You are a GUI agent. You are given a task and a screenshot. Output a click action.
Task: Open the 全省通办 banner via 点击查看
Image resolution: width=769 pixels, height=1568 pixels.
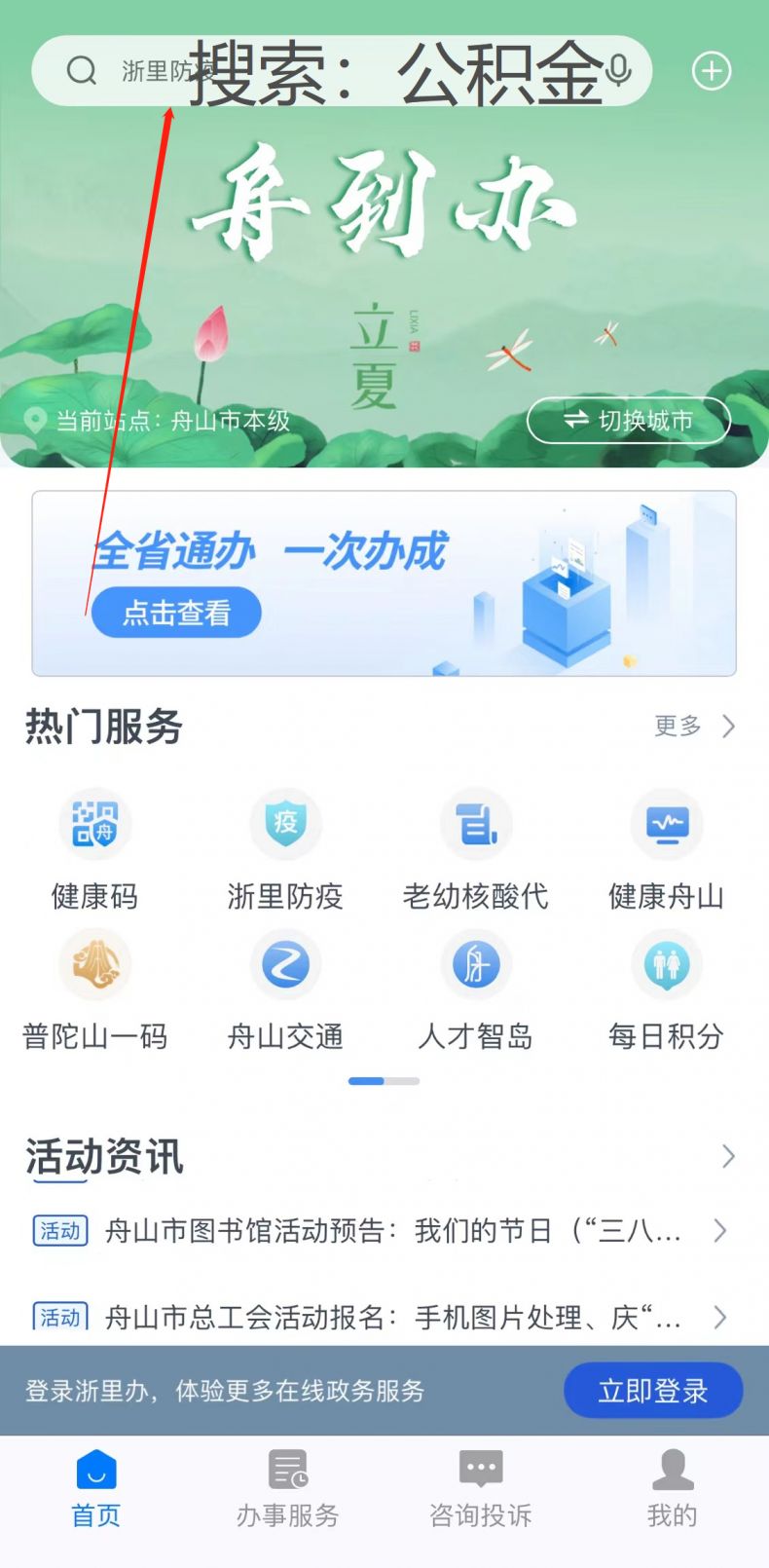176,613
